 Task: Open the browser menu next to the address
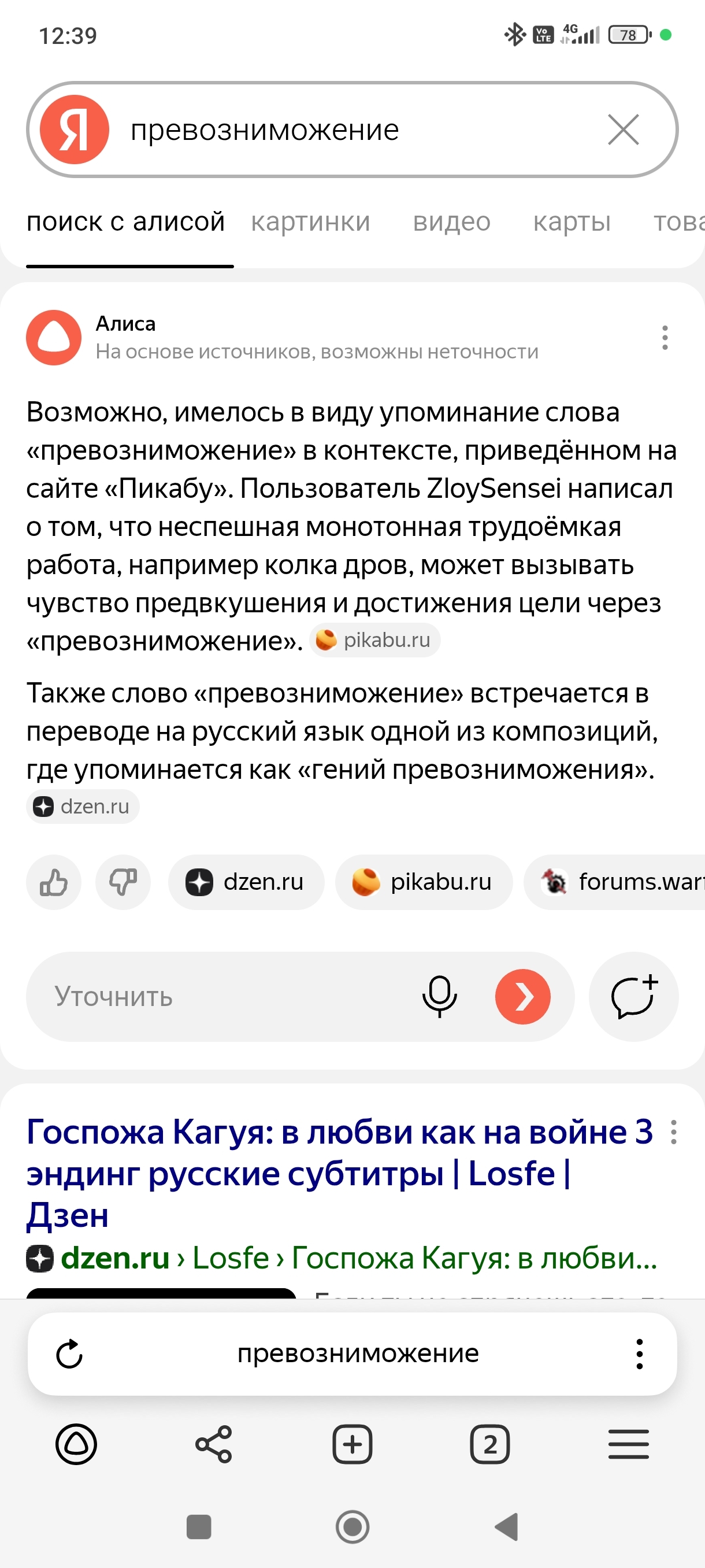tap(639, 1354)
